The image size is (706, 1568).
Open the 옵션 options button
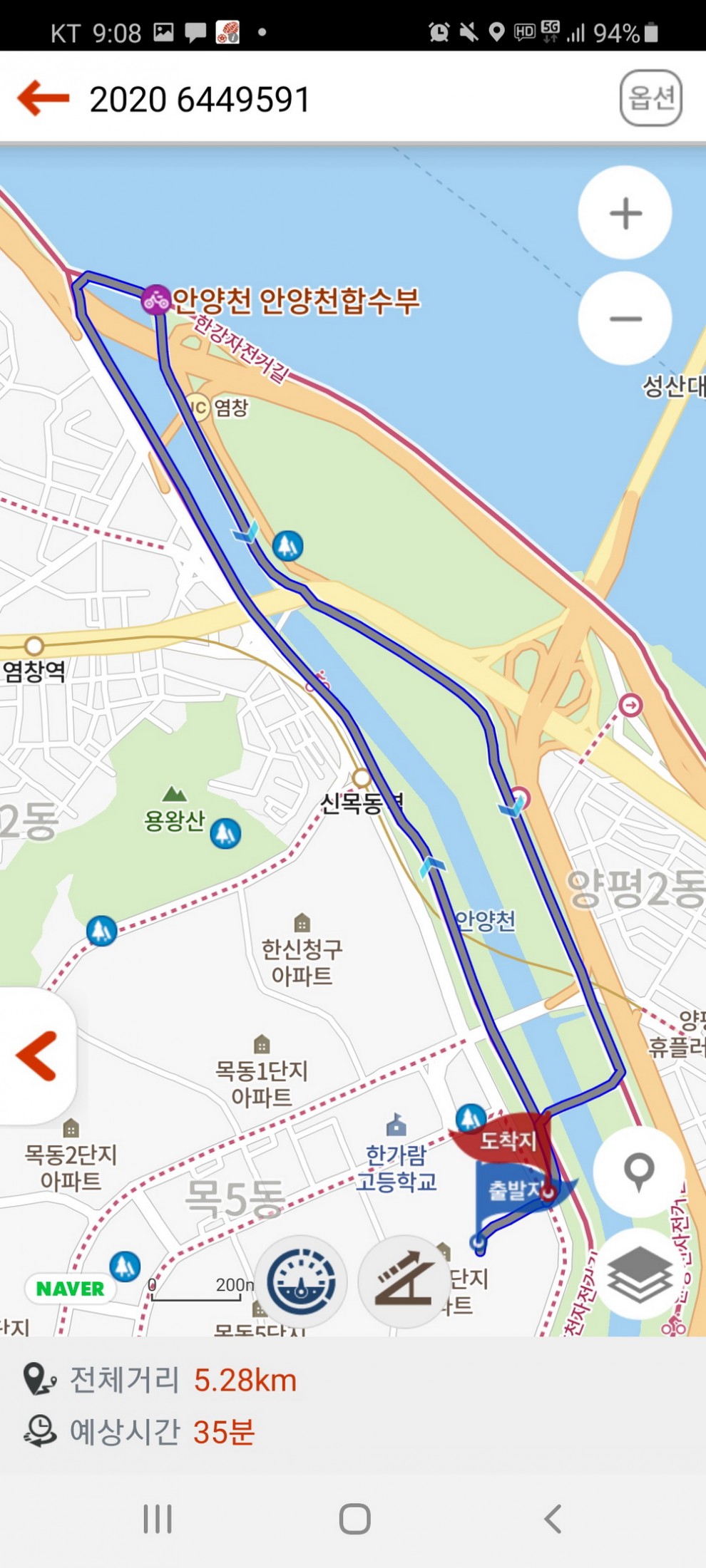650,98
